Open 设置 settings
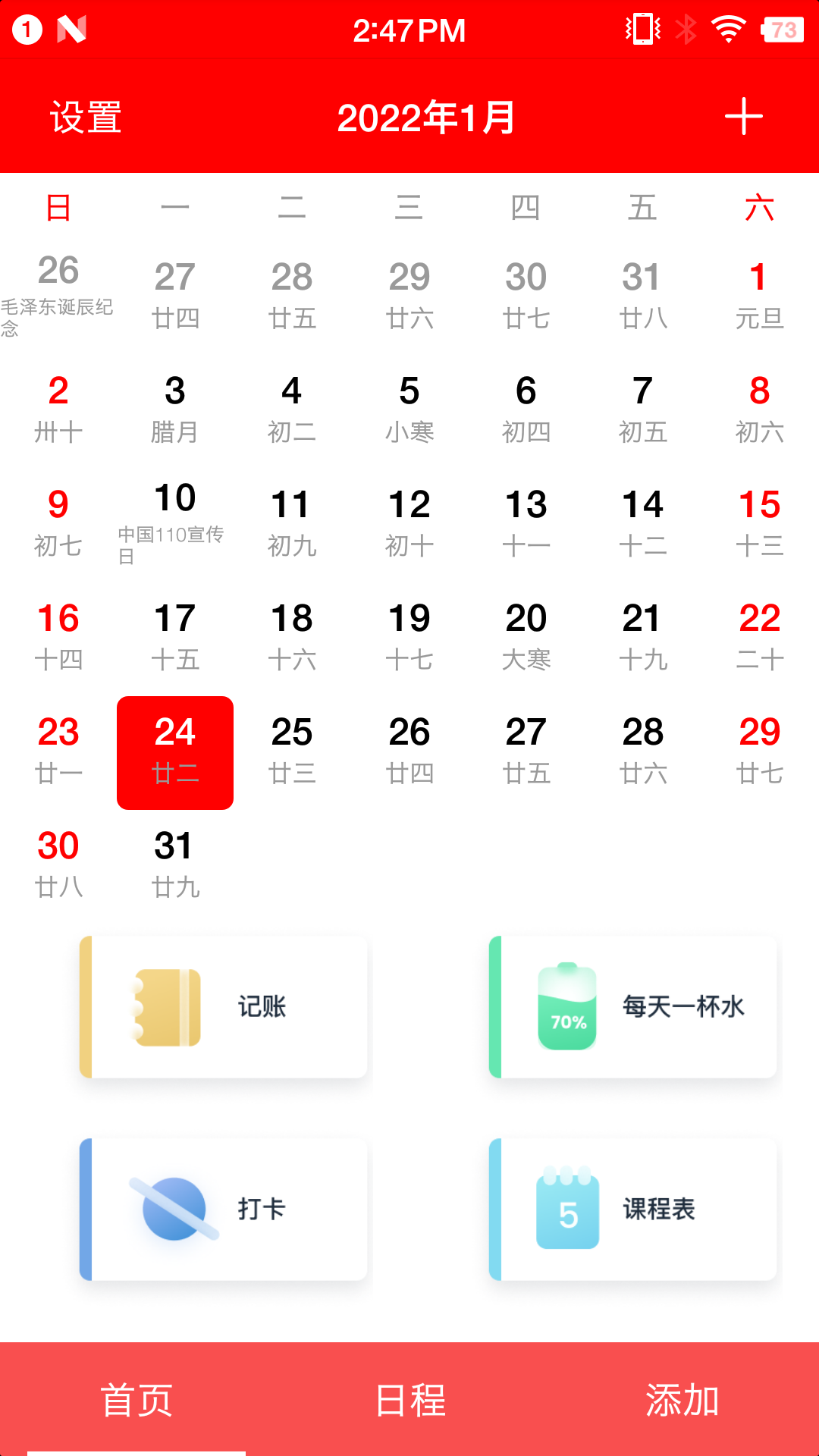The image size is (819, 1456). click(x=86, y=118)
